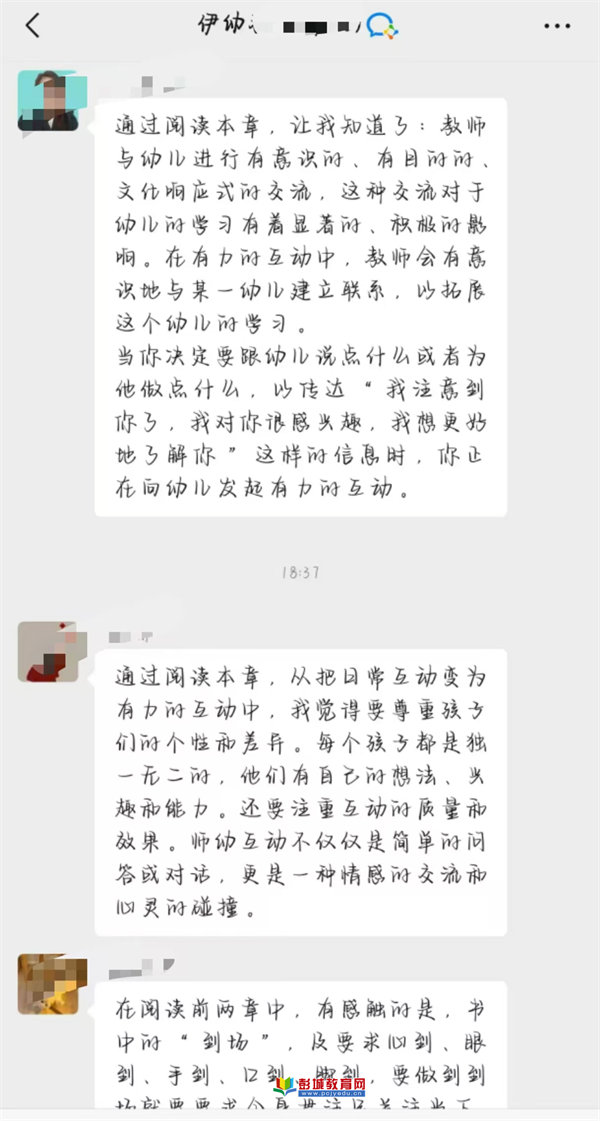Screen dimensions: 600x1121
Task: View the profile of the “到场” message's sender
Action: coord(47,984)
